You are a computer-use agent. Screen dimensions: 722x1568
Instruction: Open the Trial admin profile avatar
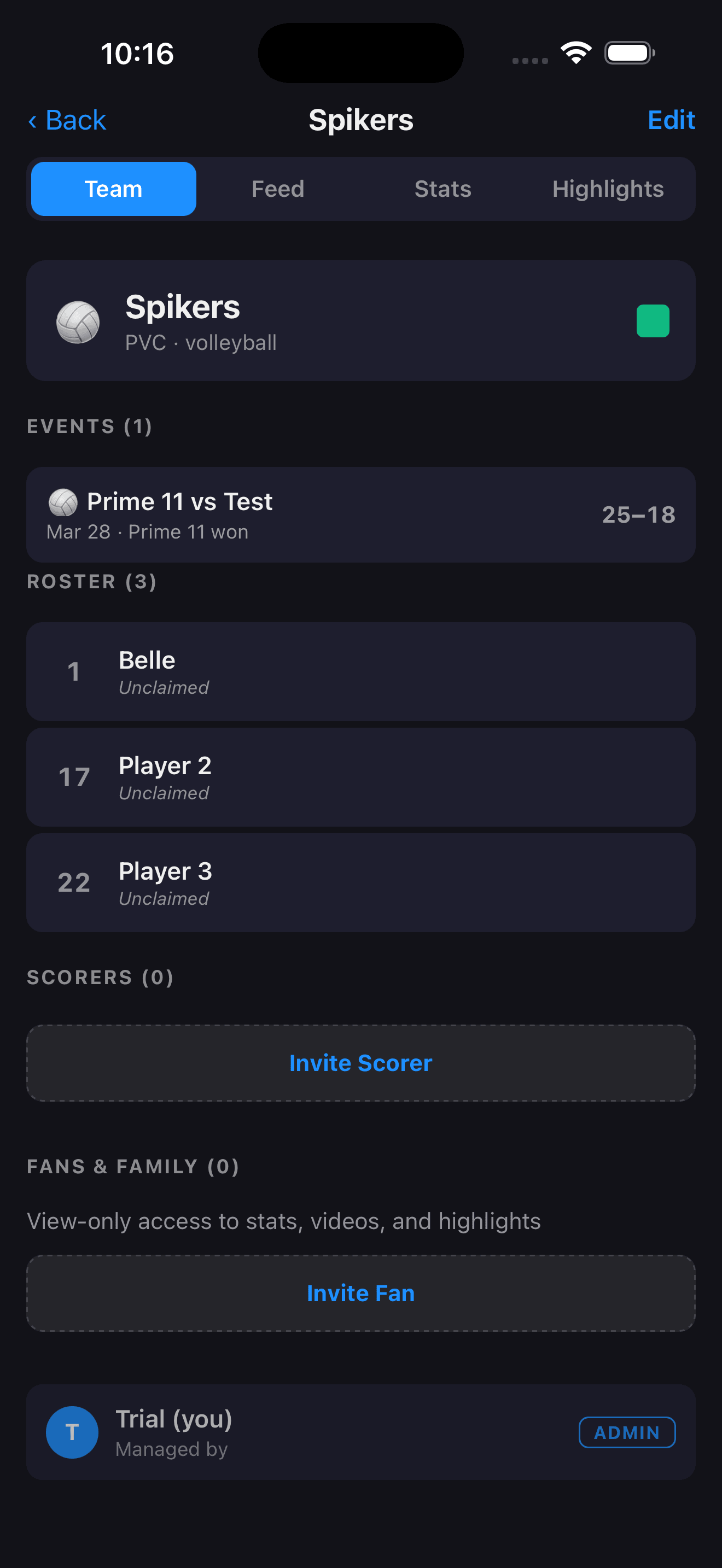click(72, 1432)
